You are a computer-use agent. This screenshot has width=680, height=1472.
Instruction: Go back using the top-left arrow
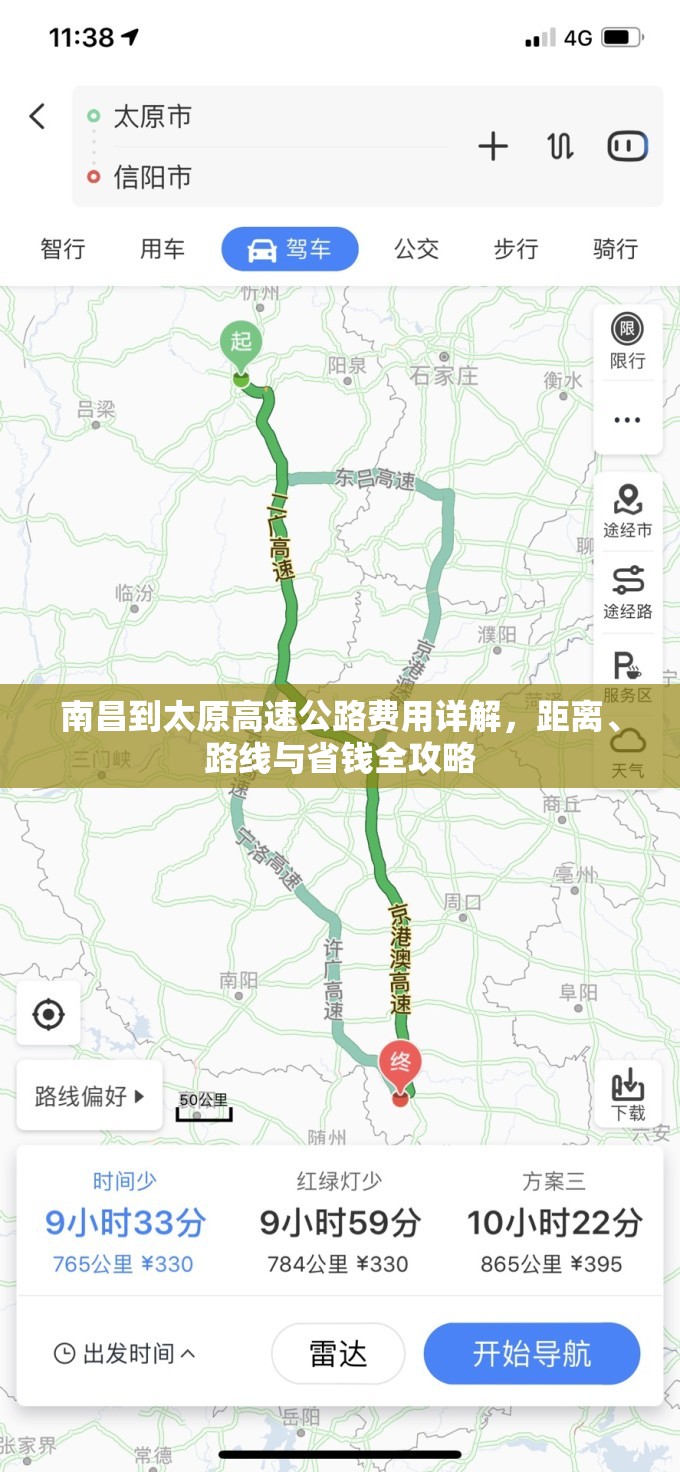tap(37, 117)
